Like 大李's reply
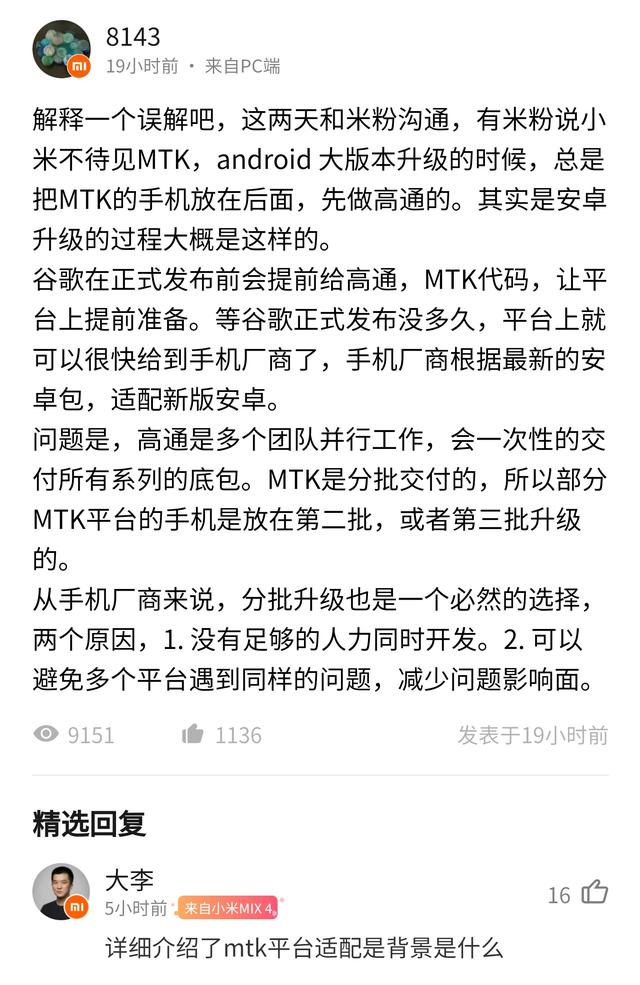Image resolution: width=640 pixels, height=985 pixels. [595, 893]
